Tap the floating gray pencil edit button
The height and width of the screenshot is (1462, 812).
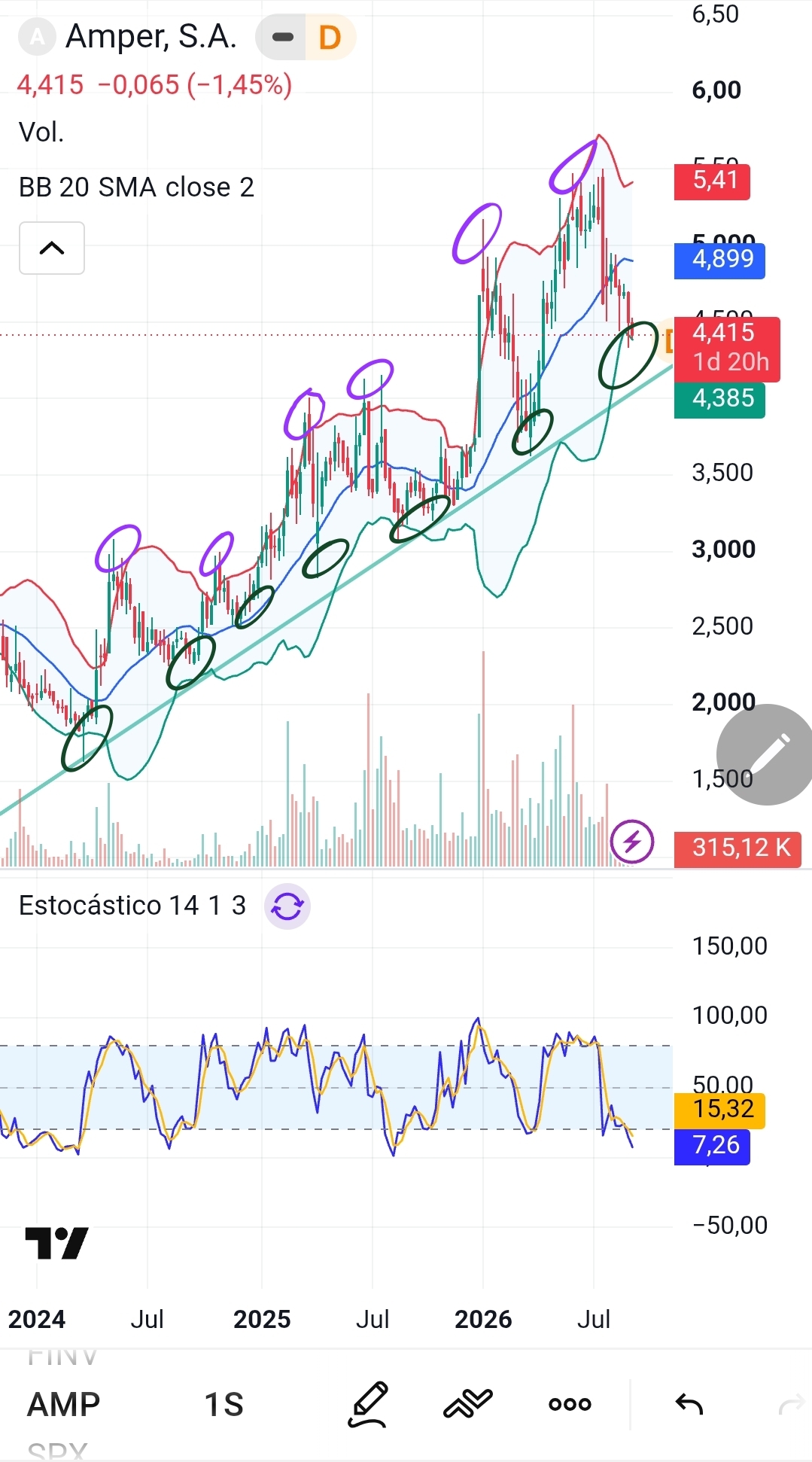coord(766,754)
